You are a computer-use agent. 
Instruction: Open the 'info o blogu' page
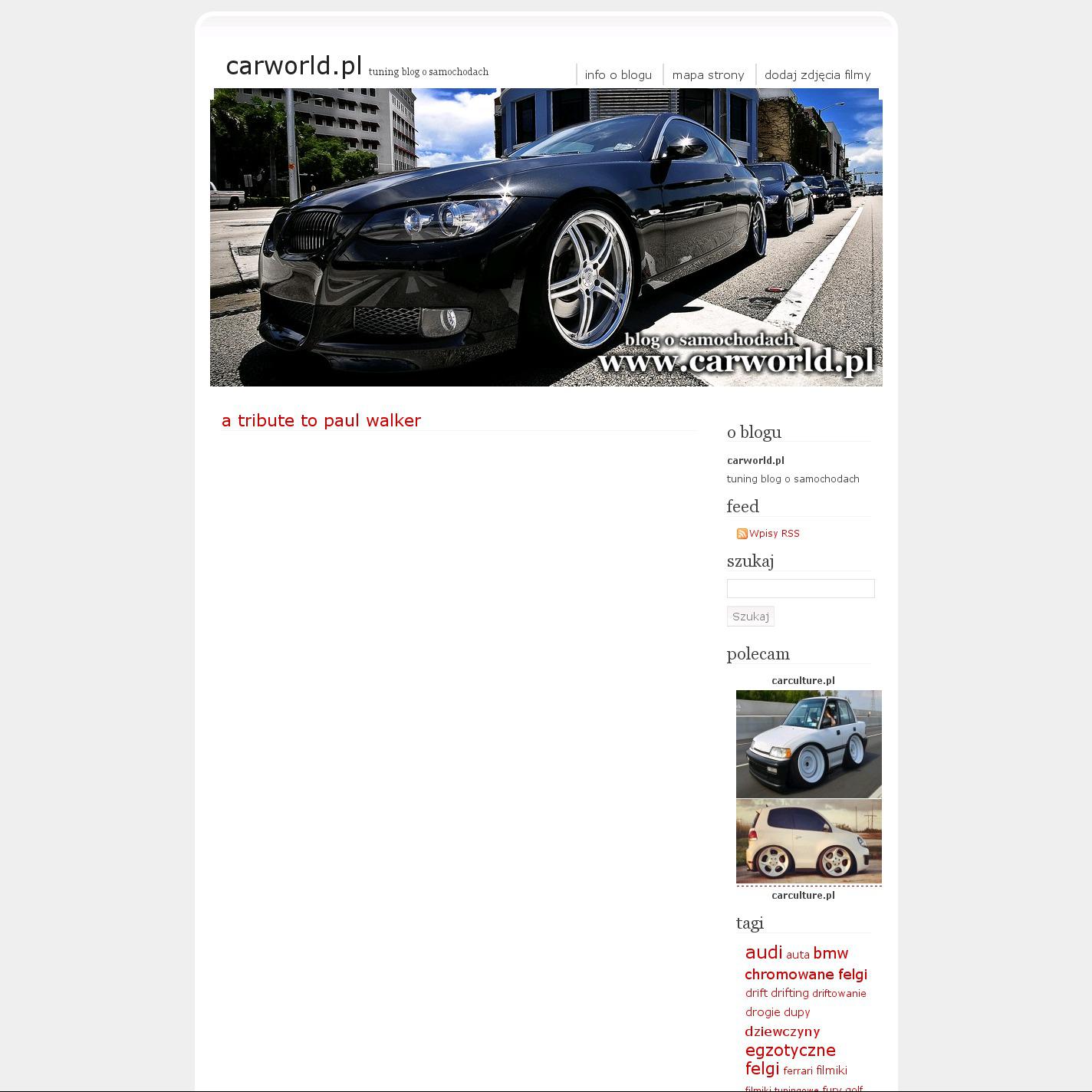(618, 75)
